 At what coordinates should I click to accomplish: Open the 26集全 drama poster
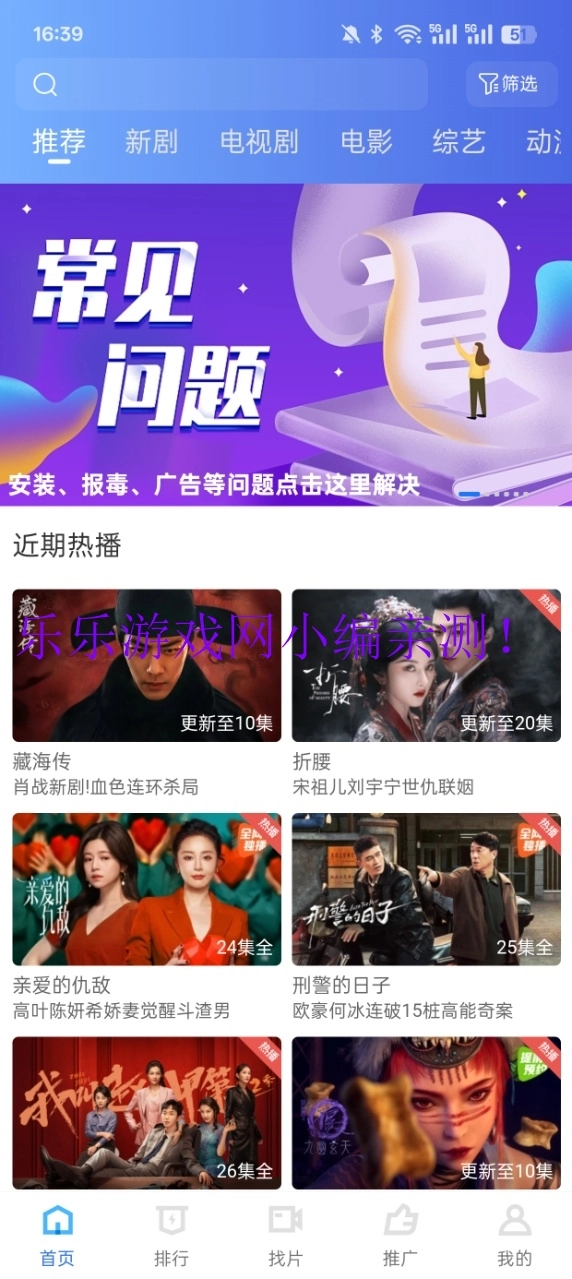(x=147, y=1113)
